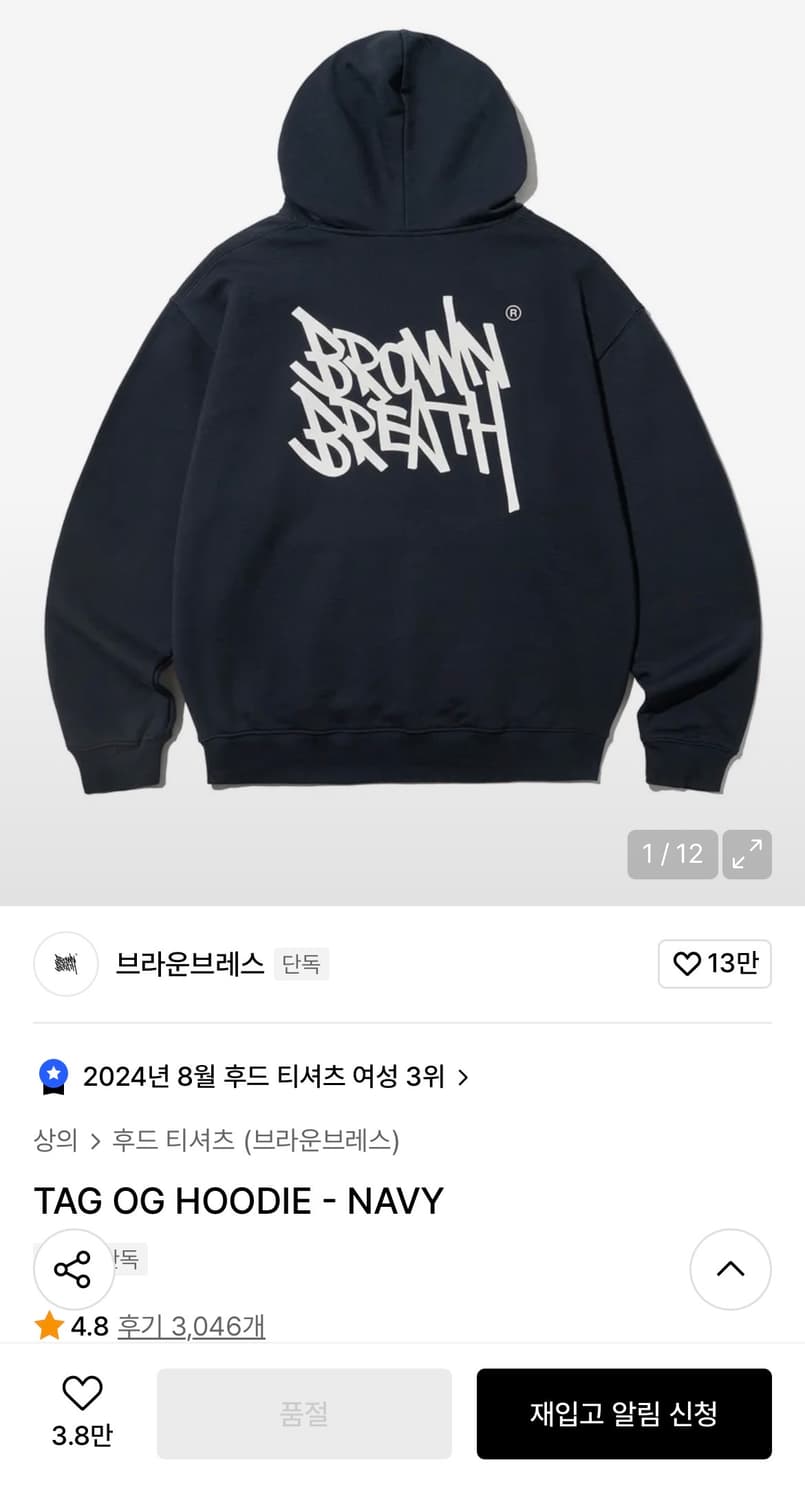This screenshot has width=805, height=1500.
Task: Select the 단독 badge label
Action: point(301,963)
